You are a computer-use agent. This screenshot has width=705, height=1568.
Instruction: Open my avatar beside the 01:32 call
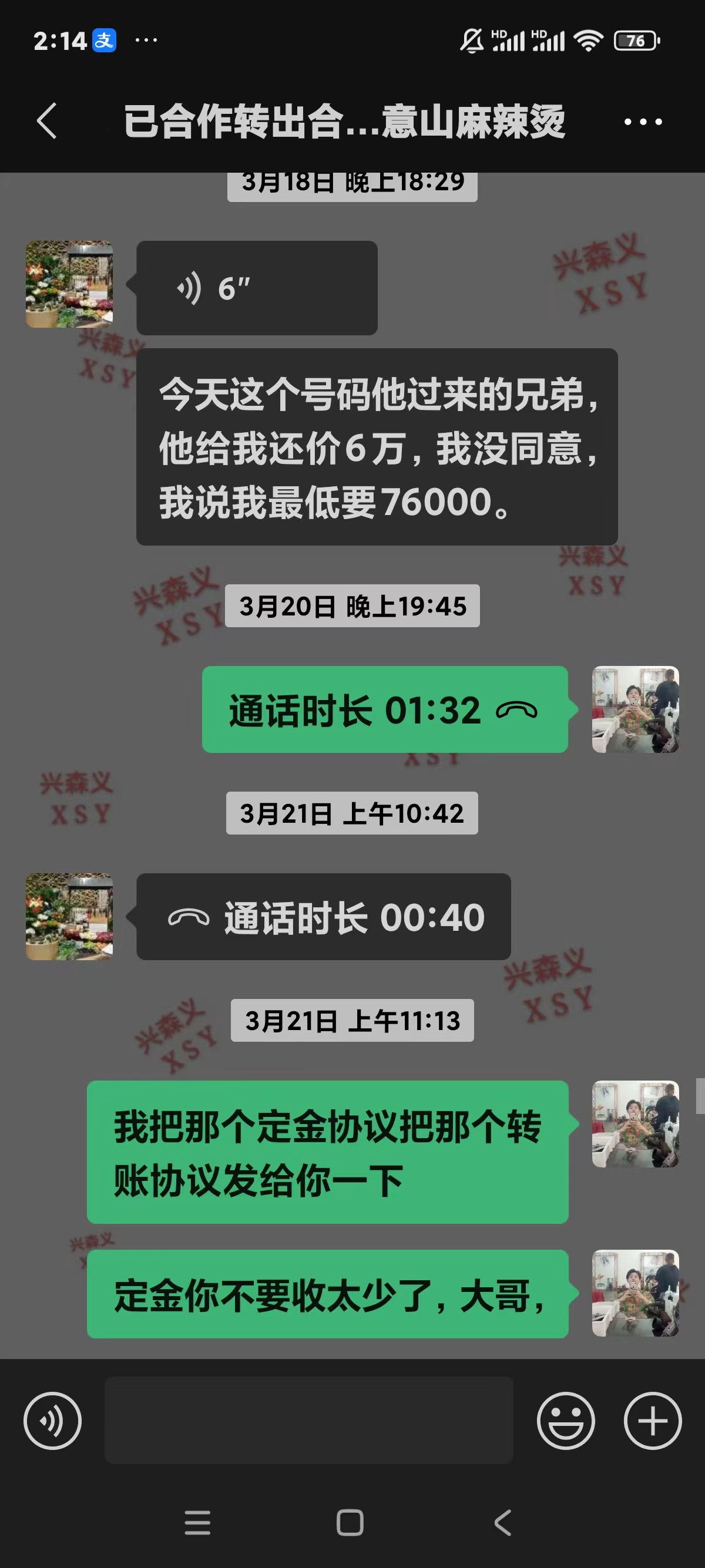click(x=635, y=710)
